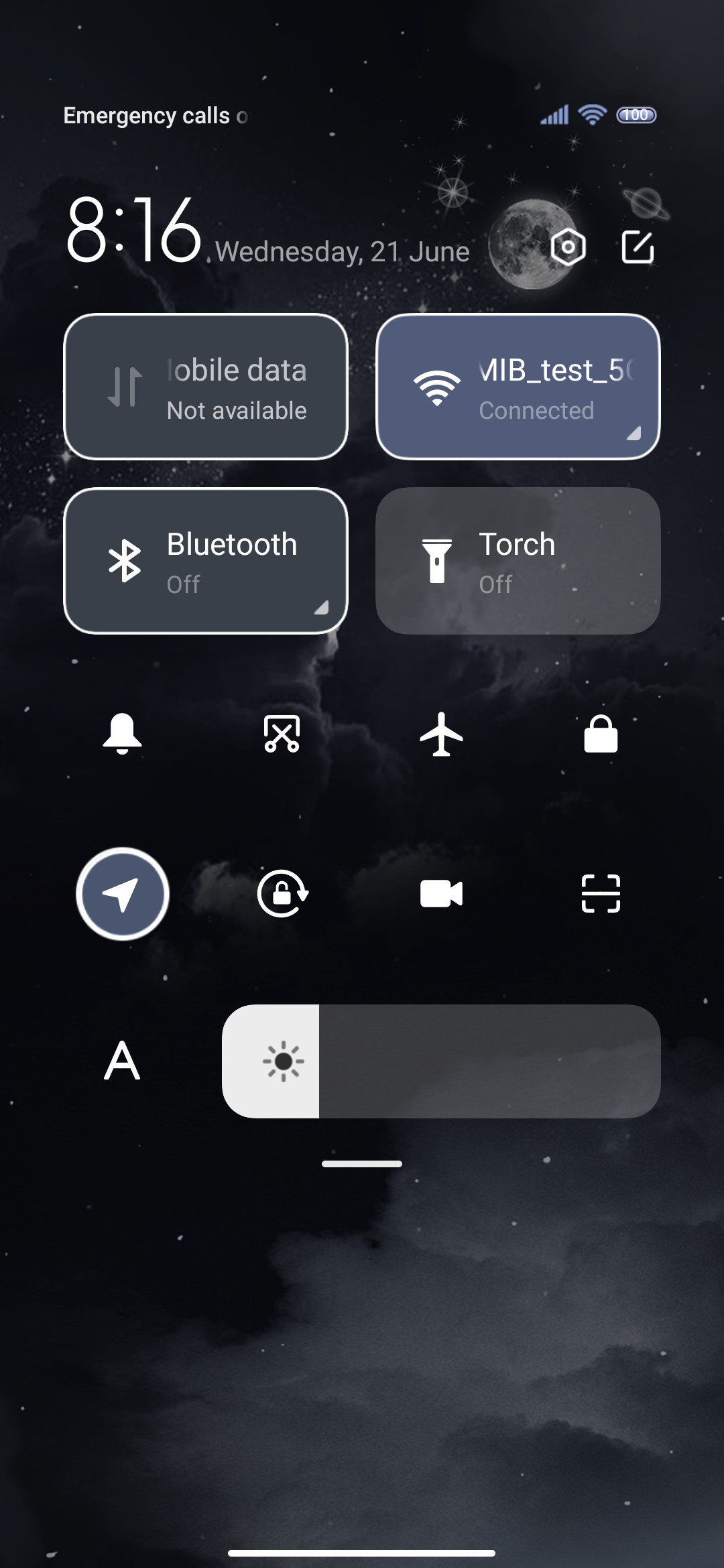Edit the control center tiles
Viewport: 724px width, 1568px height.
pyautogui.click(x=638, y=247)
